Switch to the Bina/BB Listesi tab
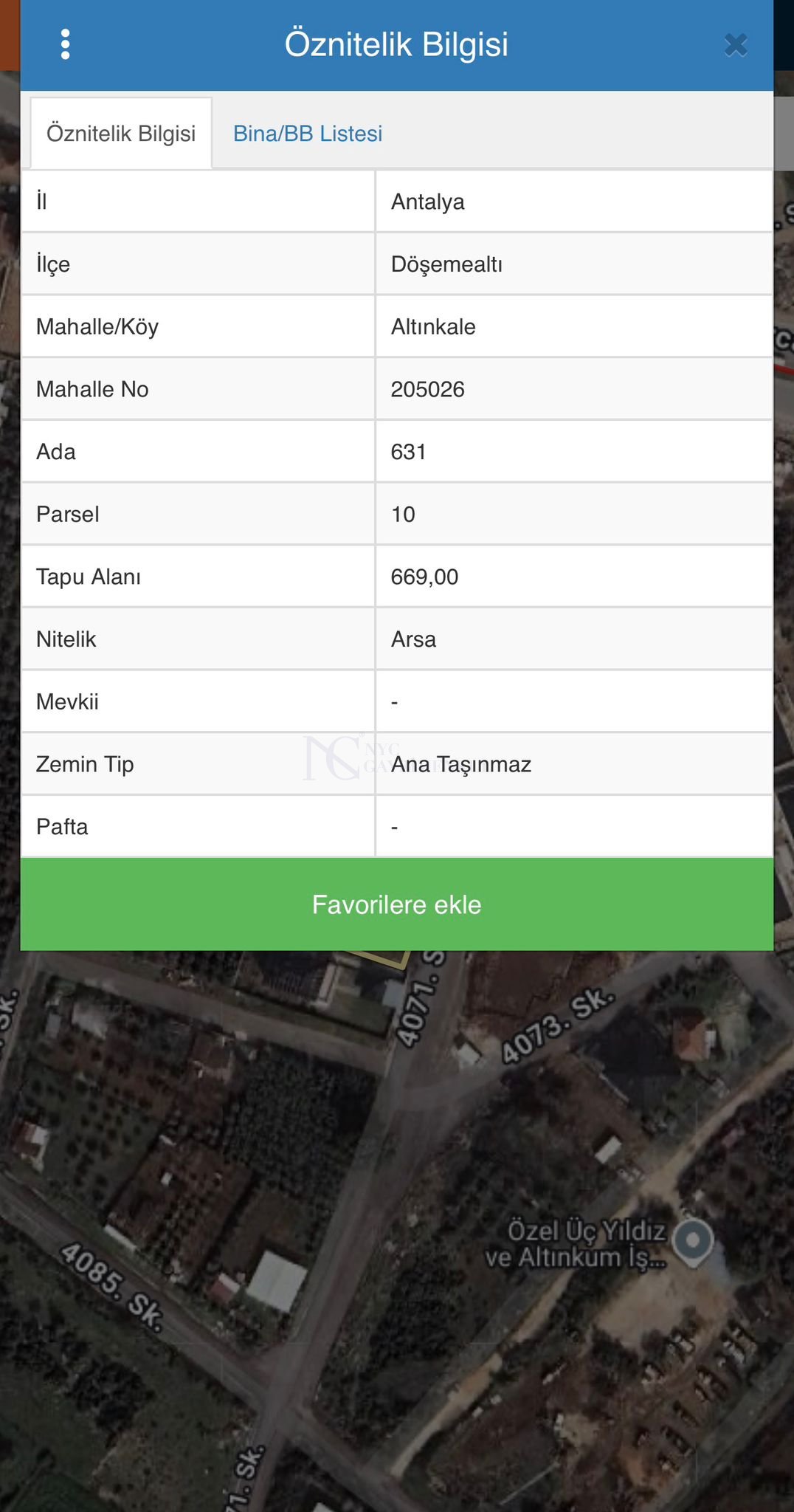This screenshot has height=1512, width=794. coord(308,134)
